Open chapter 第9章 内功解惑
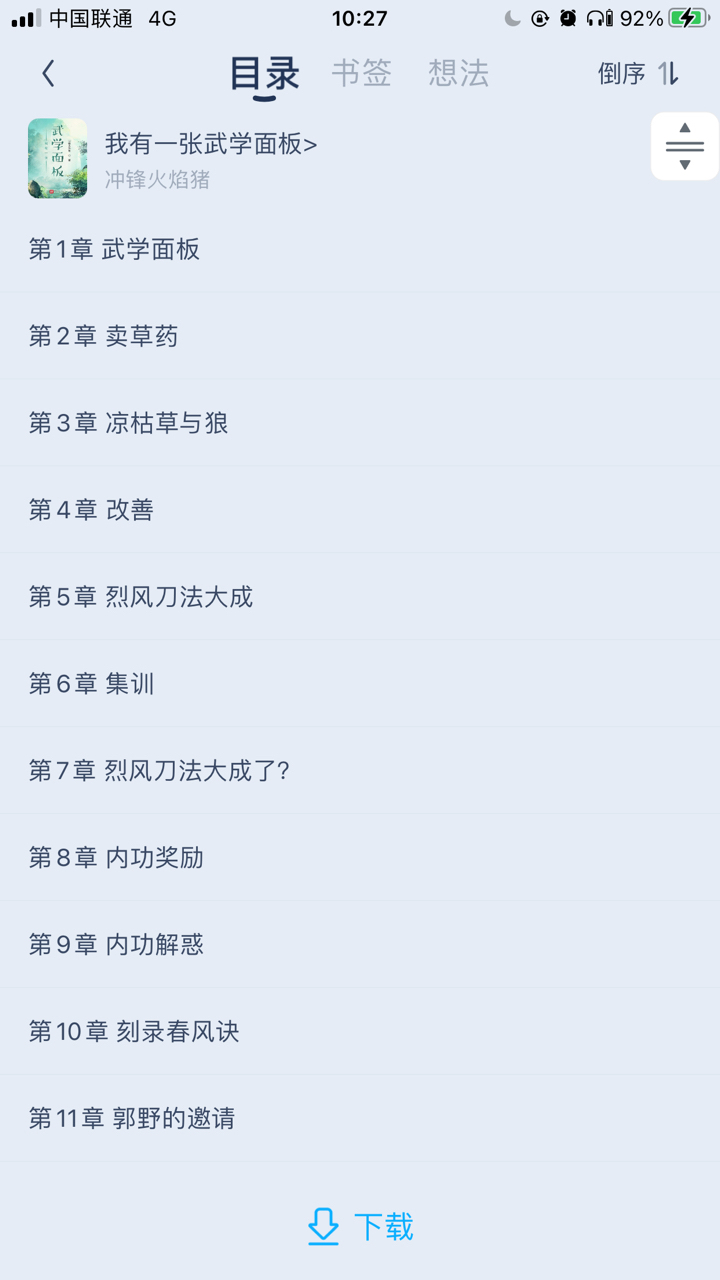 360,945
